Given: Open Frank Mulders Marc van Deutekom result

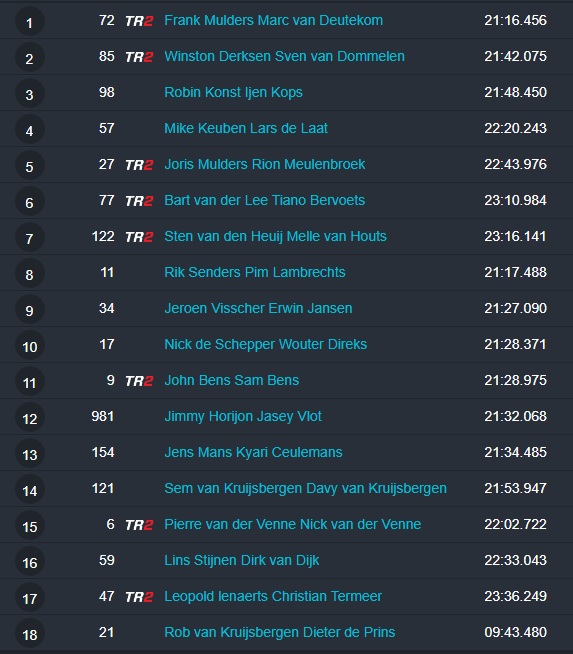Looking at the screenshot, I should [x=274, y=20].
